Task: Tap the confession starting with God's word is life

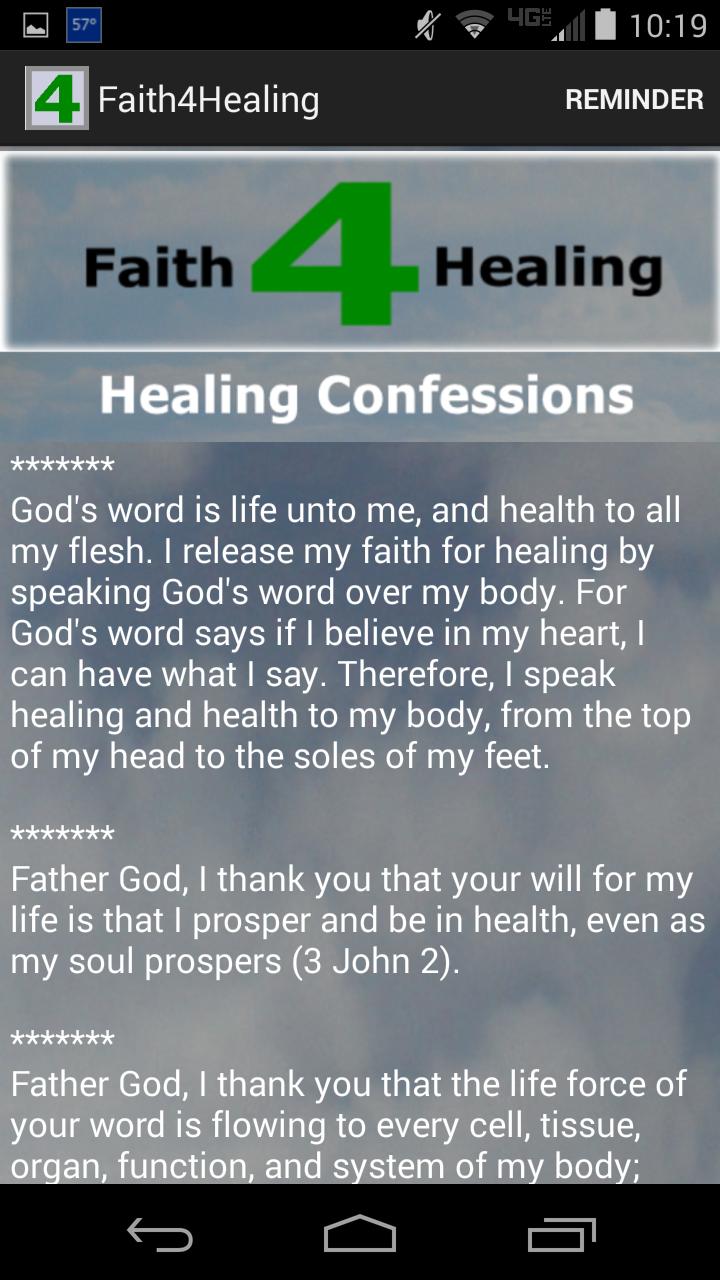Action: coord(350,632)
